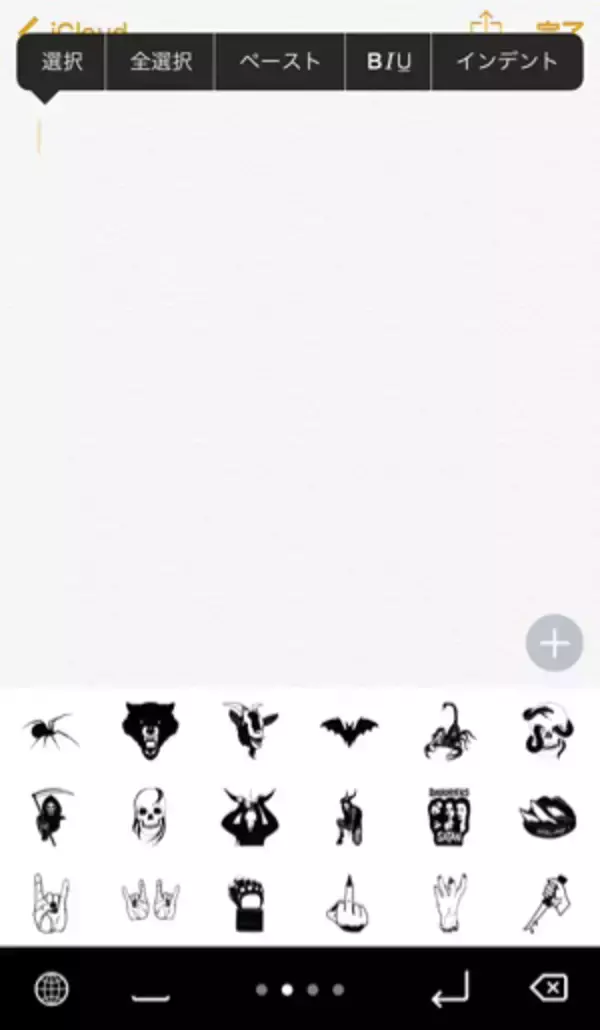The height and width of the screenshot is (1030, 600).
Task: Select the raised fist sticker
Action: coord(248,903)
